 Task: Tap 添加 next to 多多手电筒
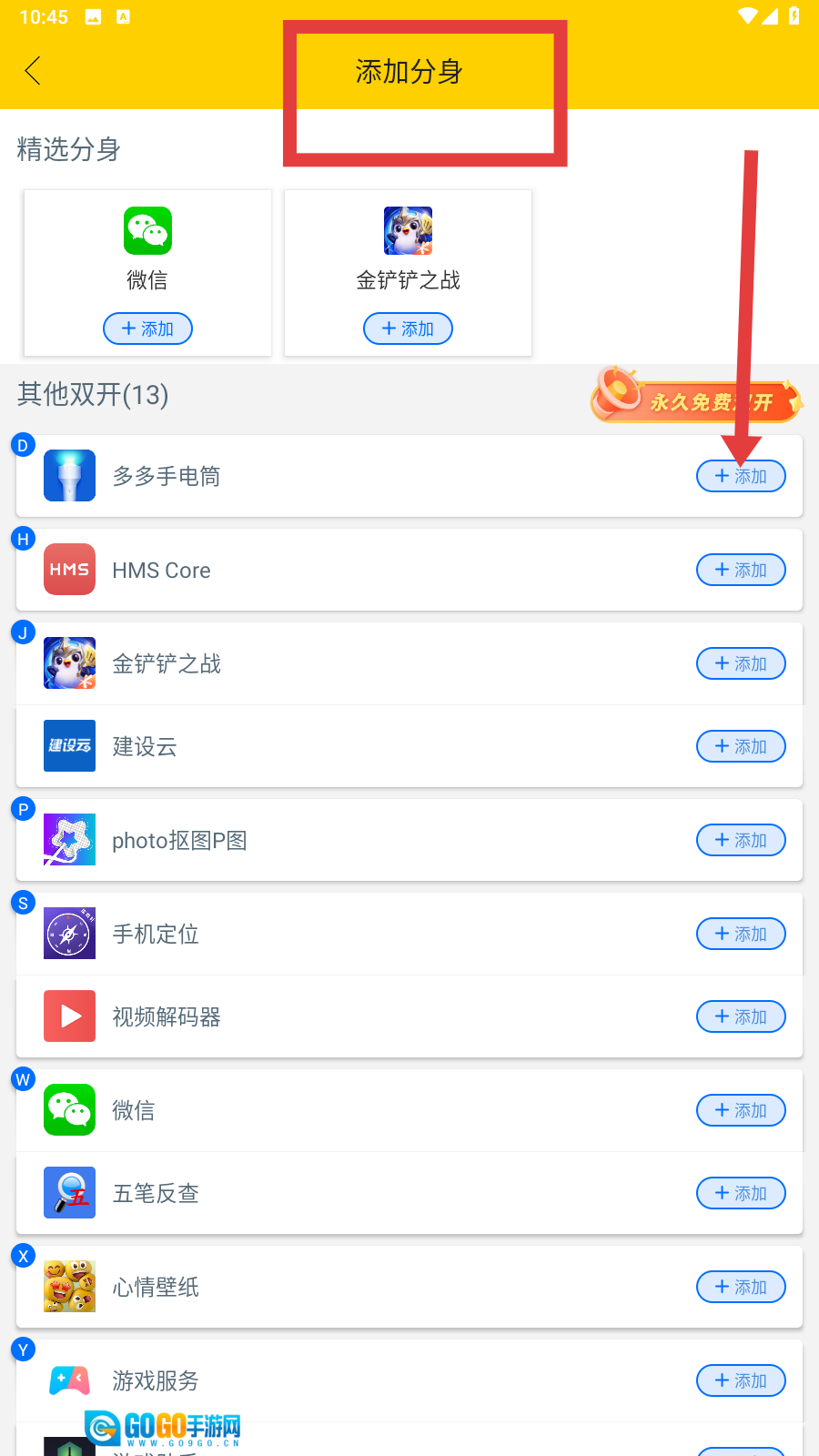click(741, 476)
